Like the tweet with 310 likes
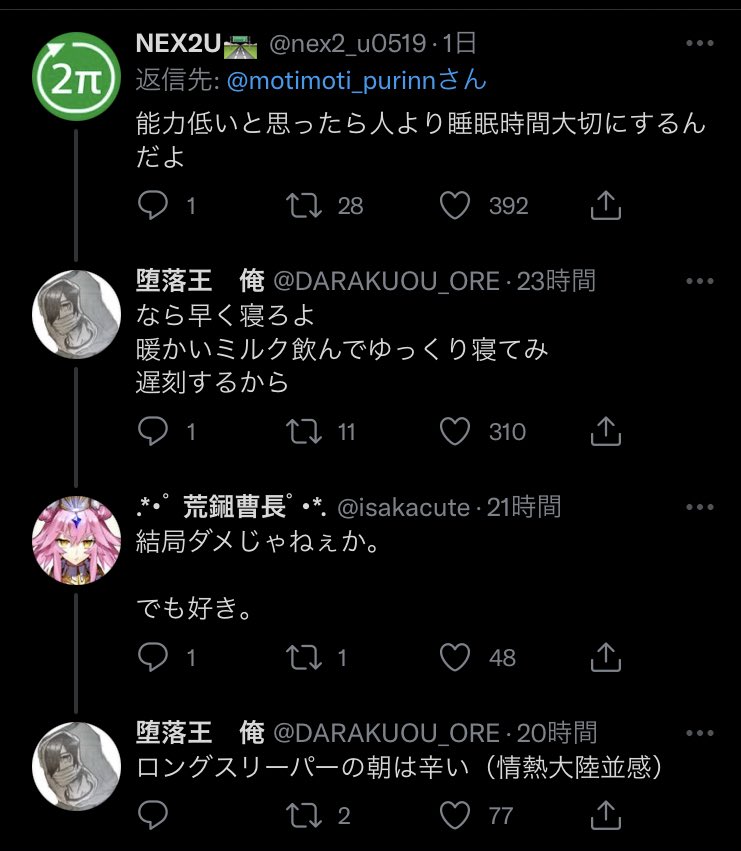The image size is (741, 851). 456,431
